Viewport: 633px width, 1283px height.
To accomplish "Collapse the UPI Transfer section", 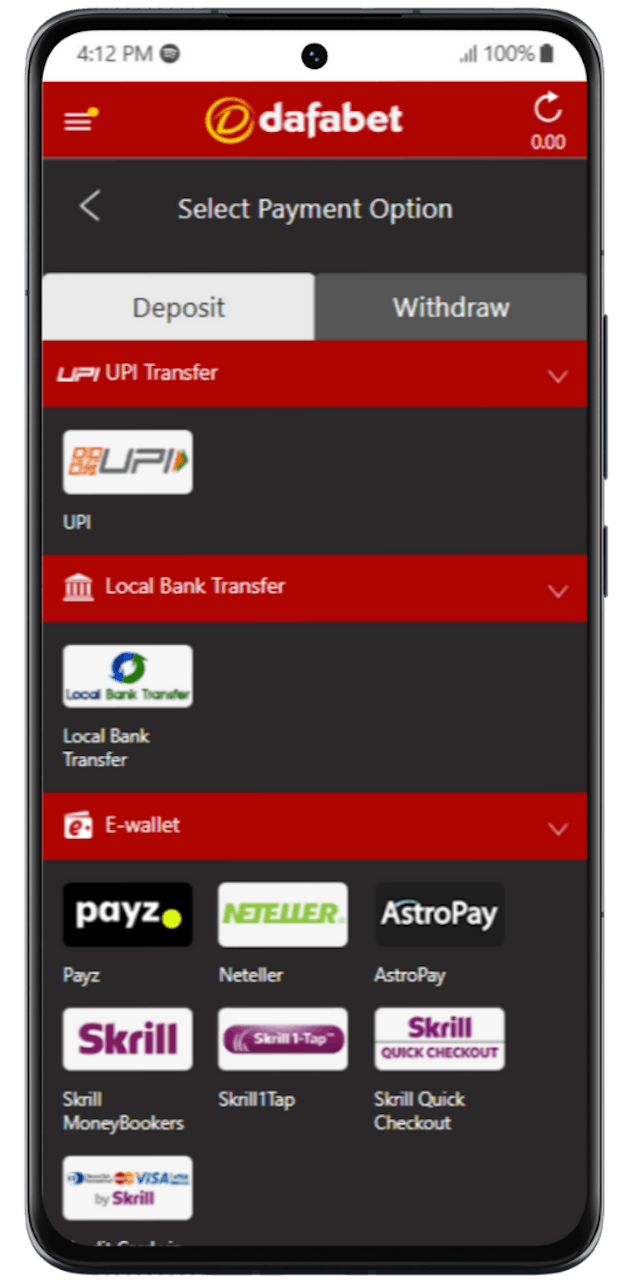I will 558,376.
